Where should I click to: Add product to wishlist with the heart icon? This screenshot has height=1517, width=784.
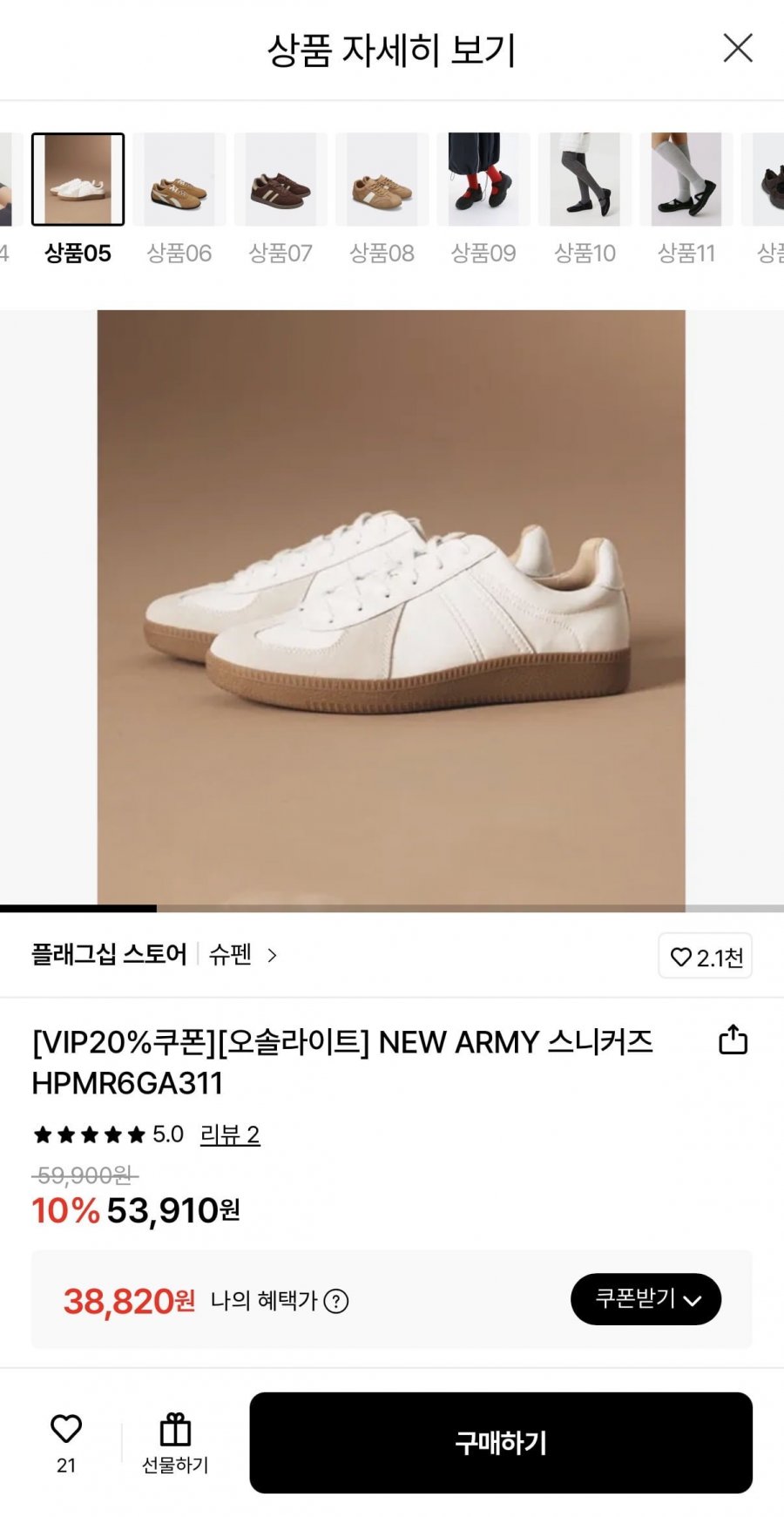(x=66, y=1442)
